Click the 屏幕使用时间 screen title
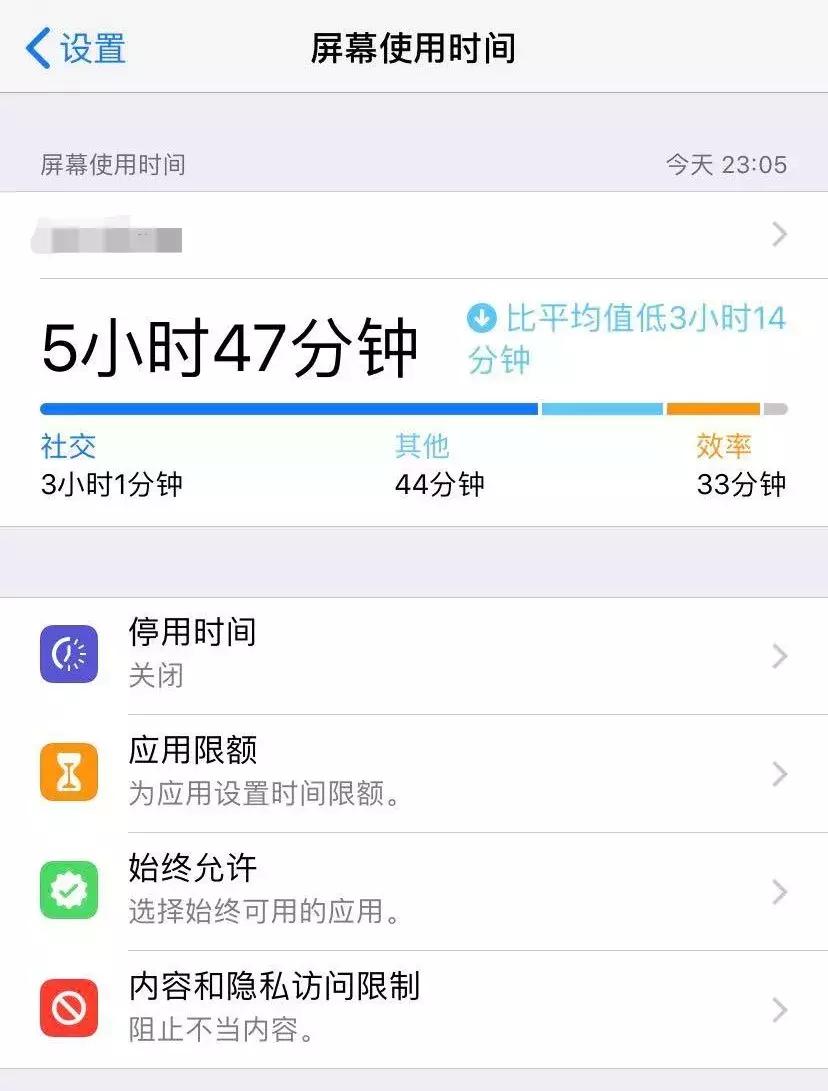This screenshot has height=1091, width=828. click(414, 47)
